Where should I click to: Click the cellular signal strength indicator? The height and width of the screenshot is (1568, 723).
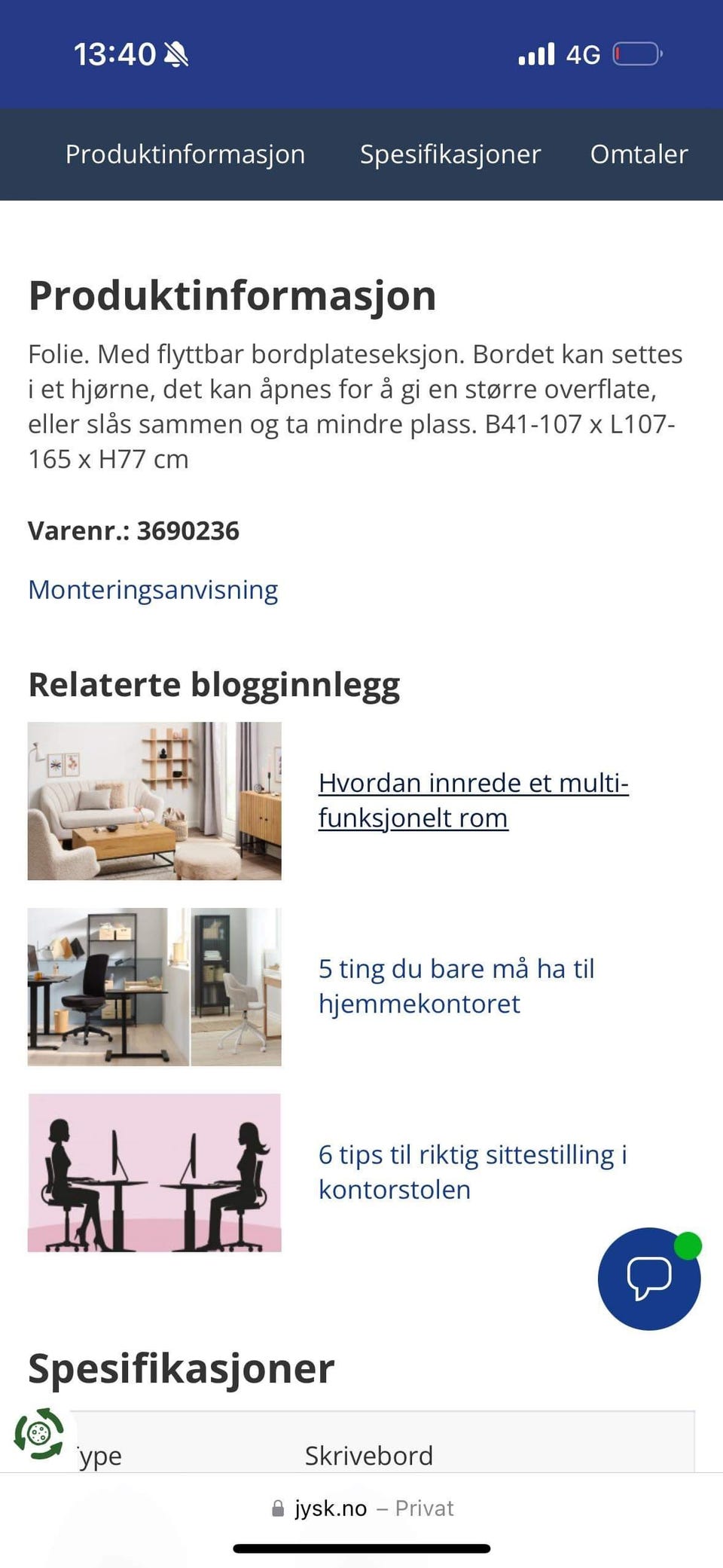535,53
